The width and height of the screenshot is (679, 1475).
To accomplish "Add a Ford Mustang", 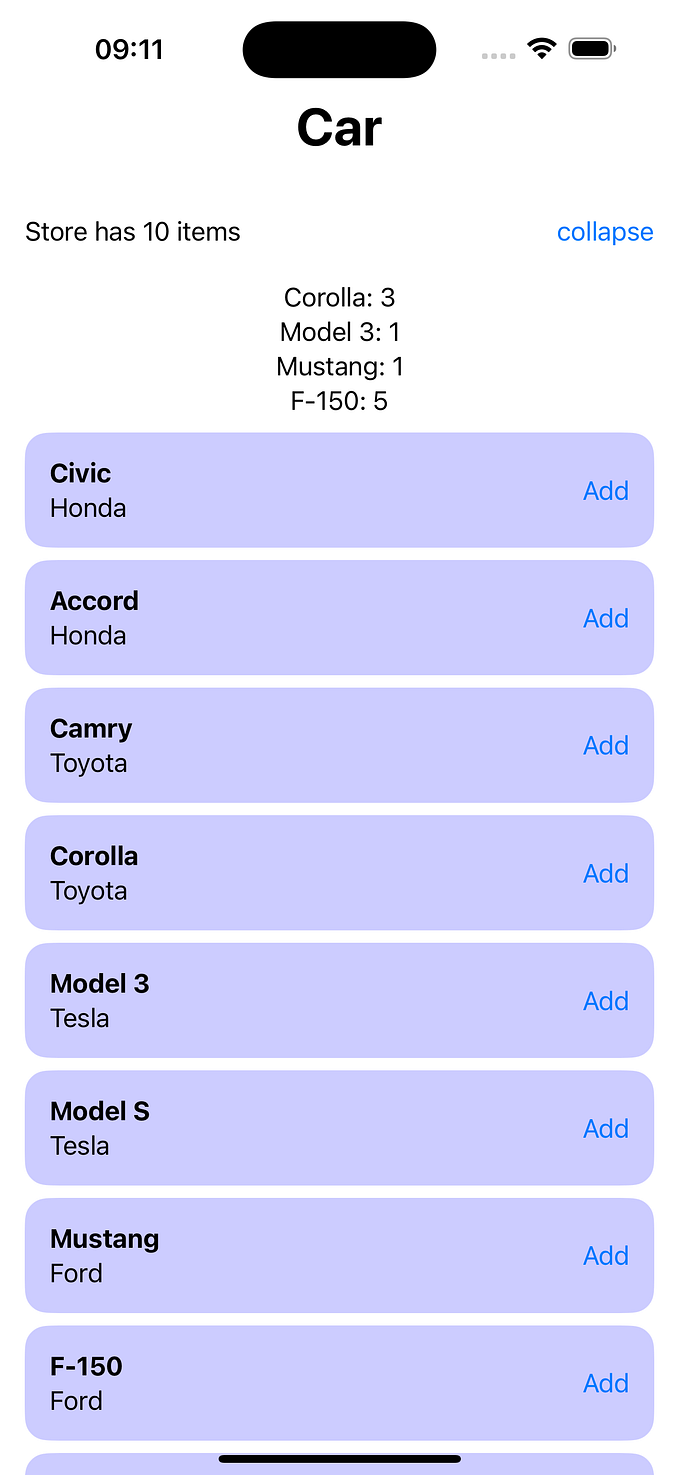I will click(605, 1256).
